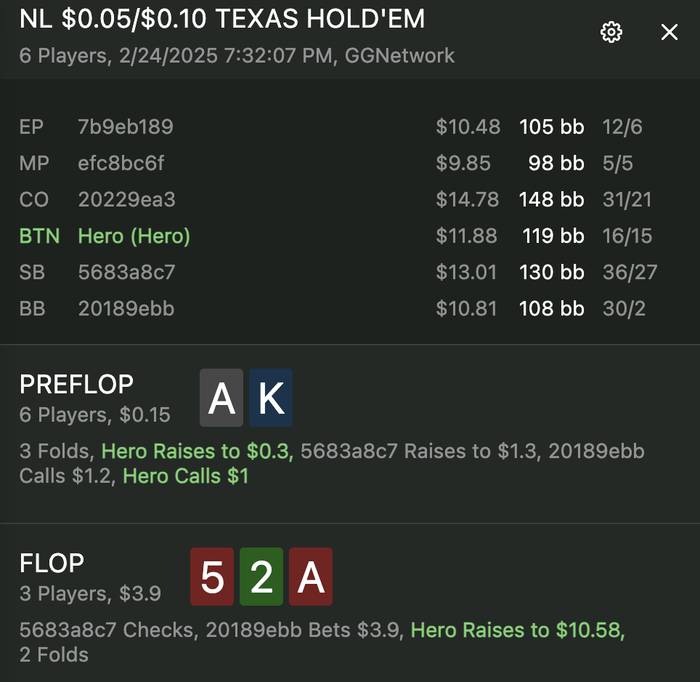Open the hand history settings gear
This screenshot has width=700, height=682.
click(611, 32)
